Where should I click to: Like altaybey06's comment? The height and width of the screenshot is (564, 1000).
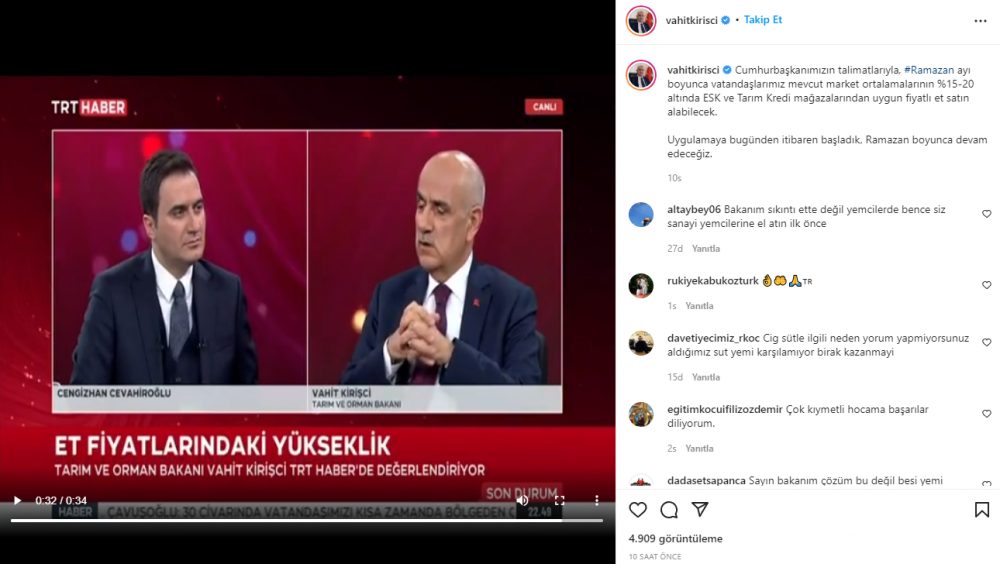tap(986, 214)
